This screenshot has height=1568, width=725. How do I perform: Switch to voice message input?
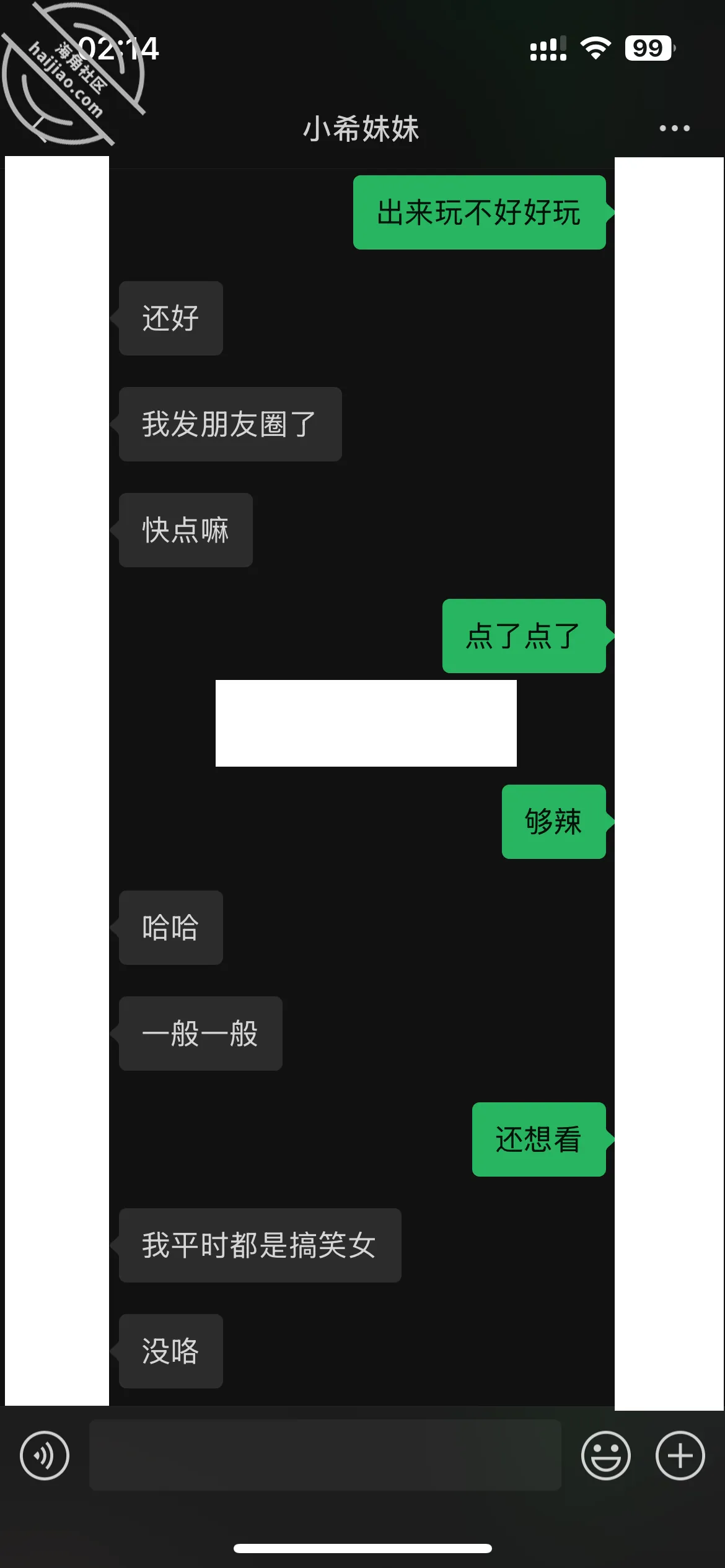pyautogui.click(x=45, y=1455)
